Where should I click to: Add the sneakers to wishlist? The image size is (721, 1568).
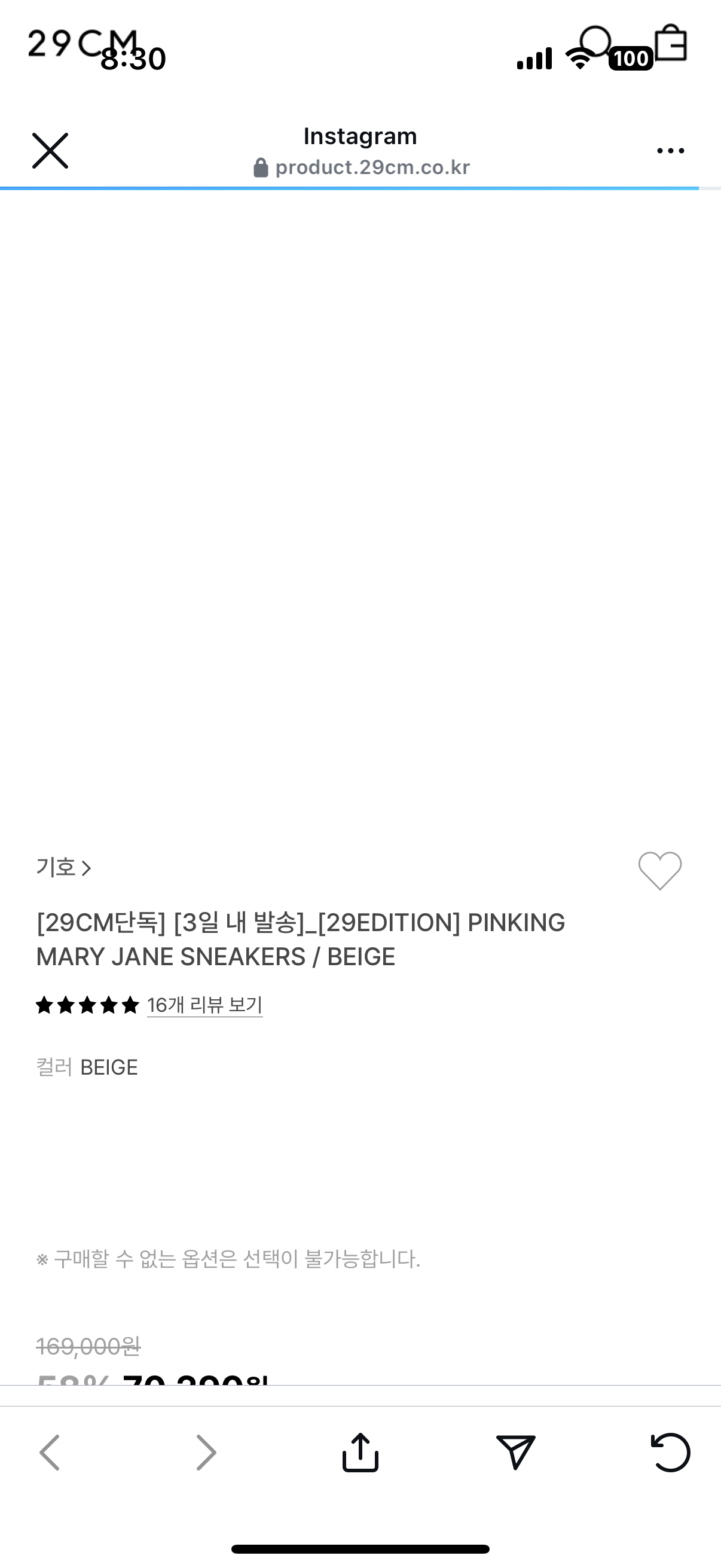(659, 871)
